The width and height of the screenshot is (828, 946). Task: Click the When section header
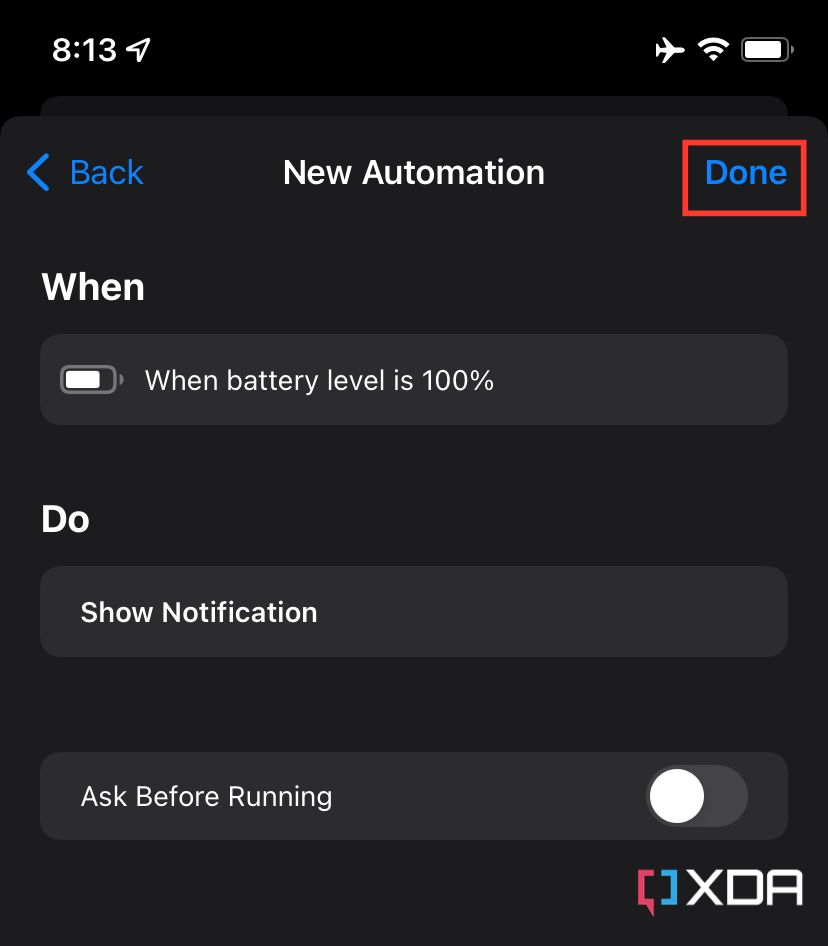(x=92, y=287)
